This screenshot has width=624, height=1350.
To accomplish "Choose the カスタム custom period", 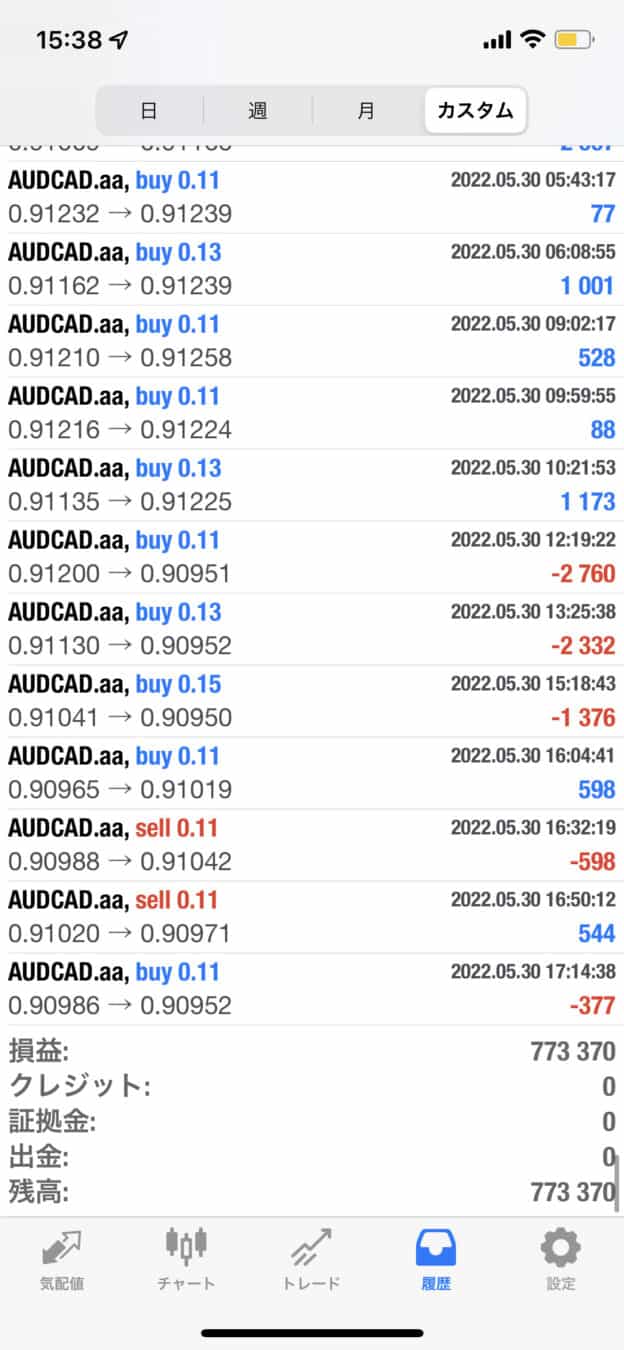I will 475,110.
